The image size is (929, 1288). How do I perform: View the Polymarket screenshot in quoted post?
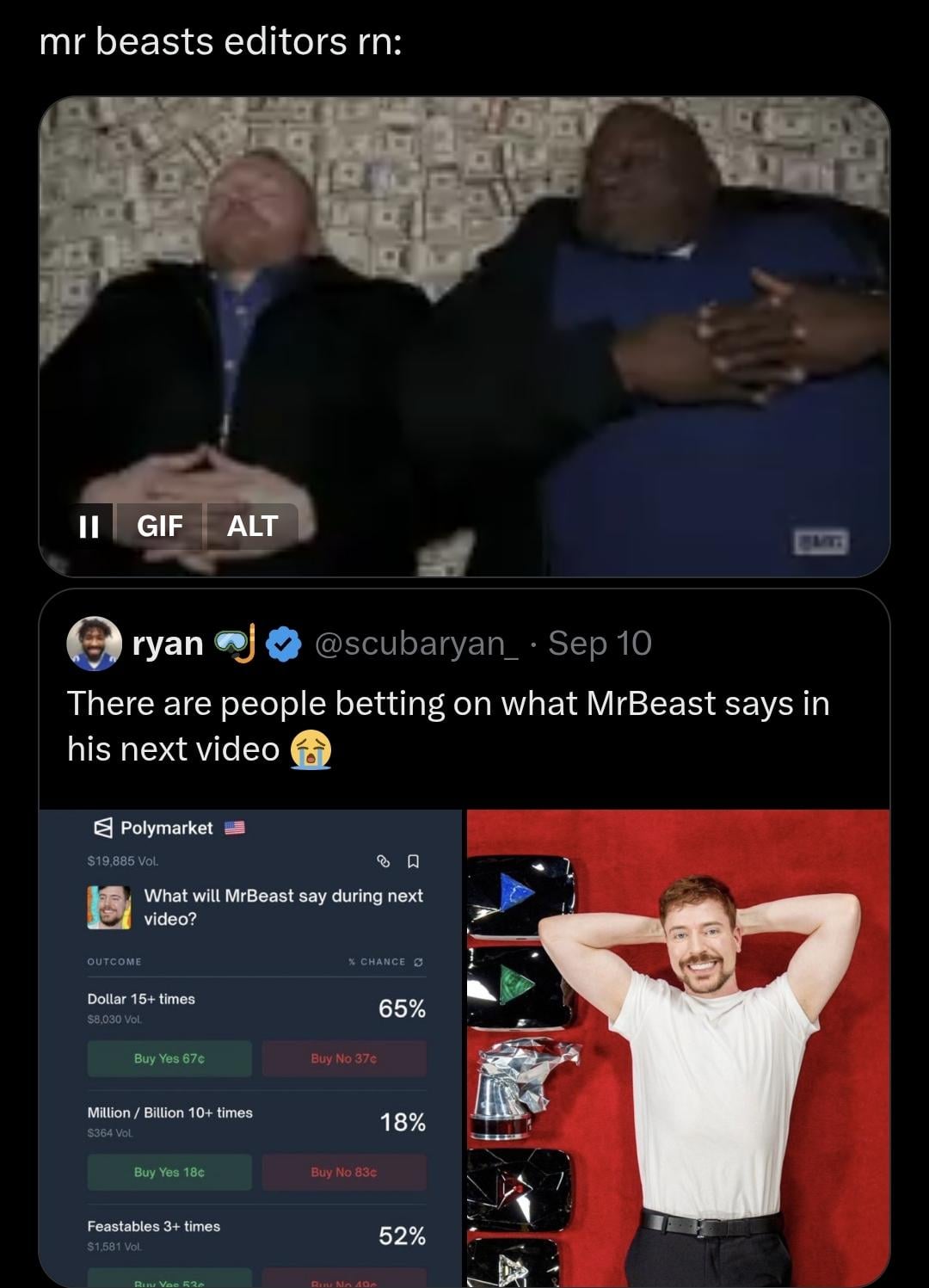pyautogui.click(x=249, y=1050)
